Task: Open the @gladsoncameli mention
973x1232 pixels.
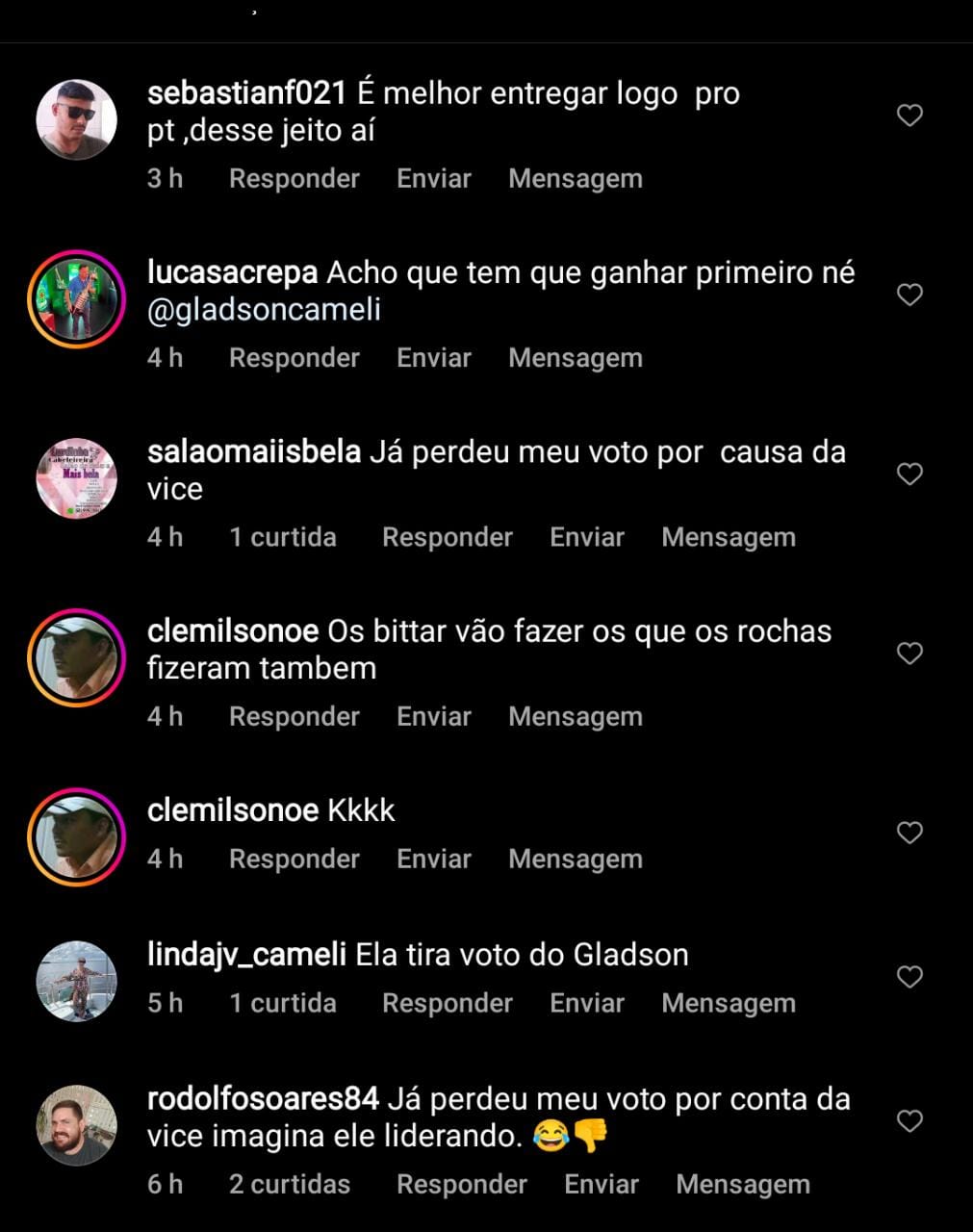Action: click(x=264, y=310)
